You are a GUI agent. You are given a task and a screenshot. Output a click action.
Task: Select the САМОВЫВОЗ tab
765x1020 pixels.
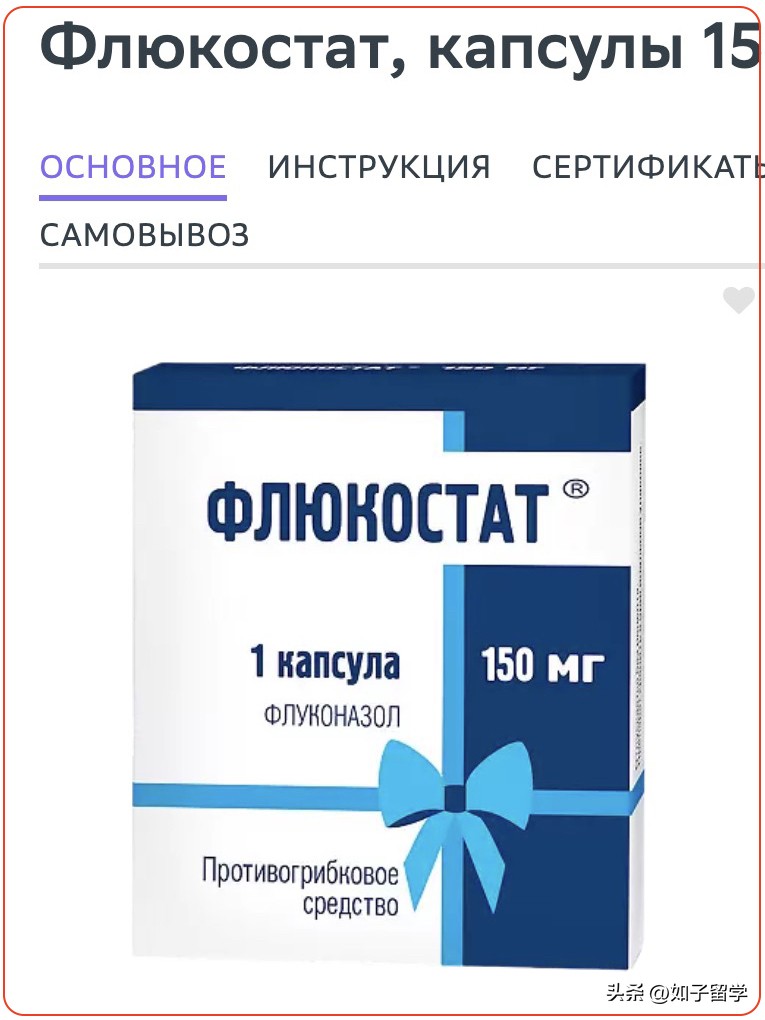pos(144,236)
